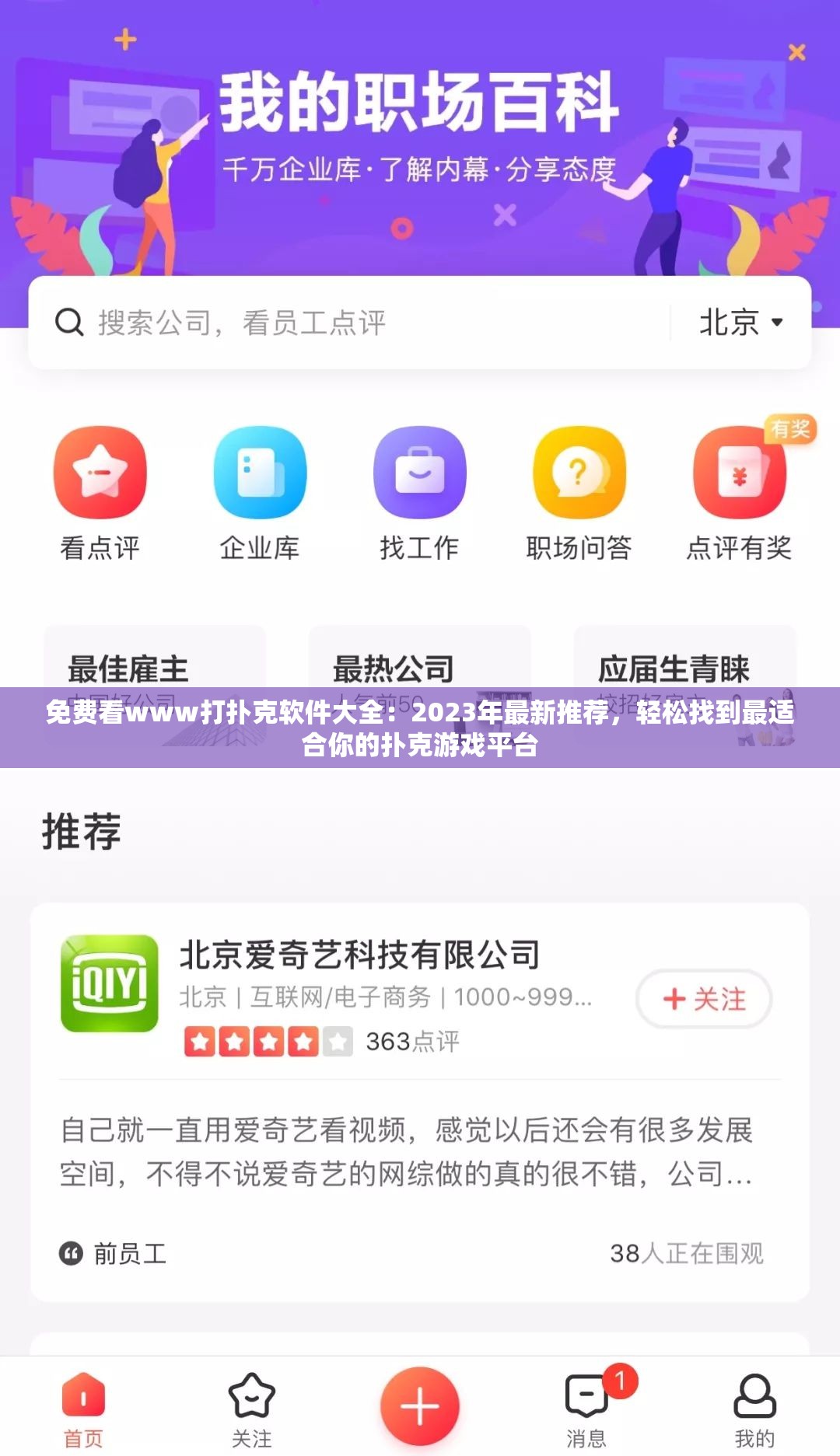View the 最热公司 ranking

394,667
